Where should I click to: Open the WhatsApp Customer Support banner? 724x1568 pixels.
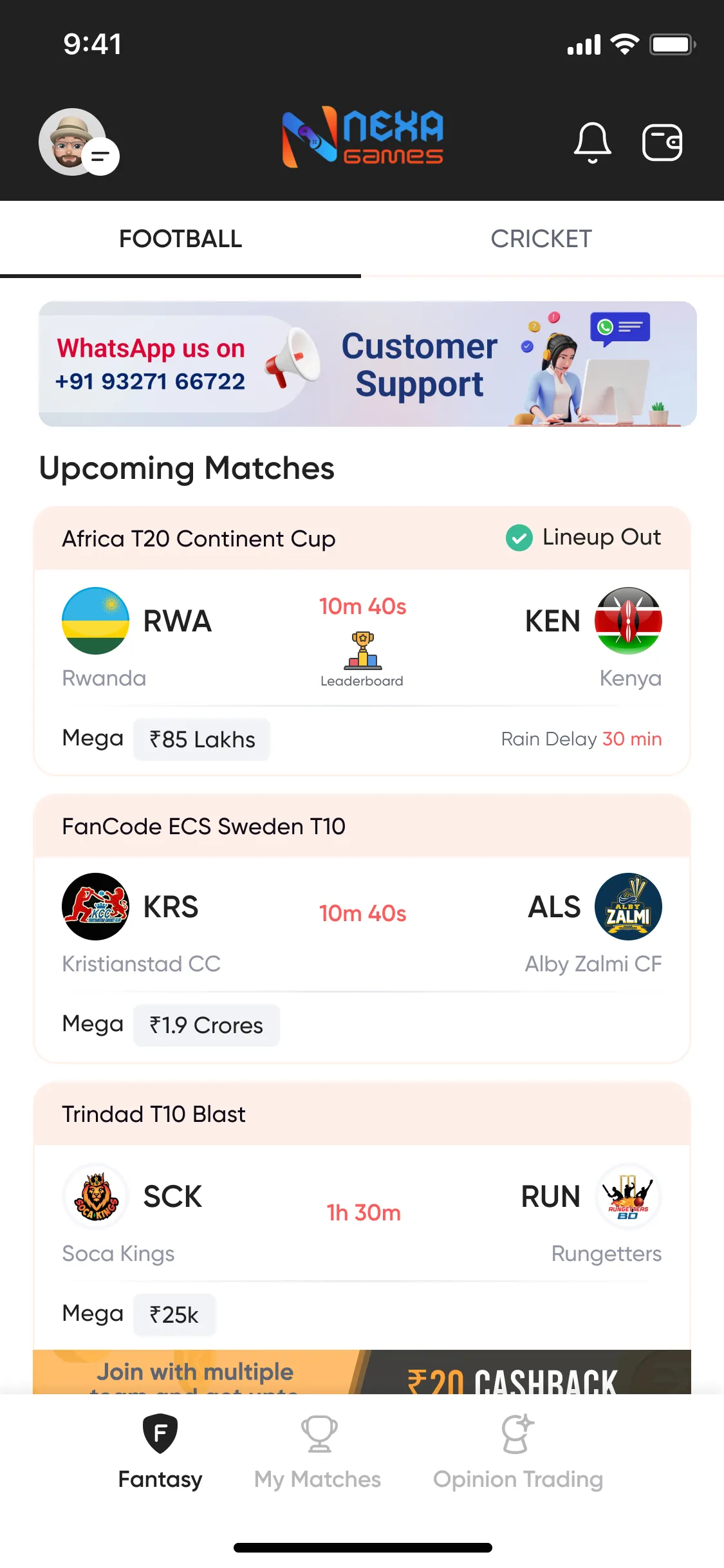point(367,364)
